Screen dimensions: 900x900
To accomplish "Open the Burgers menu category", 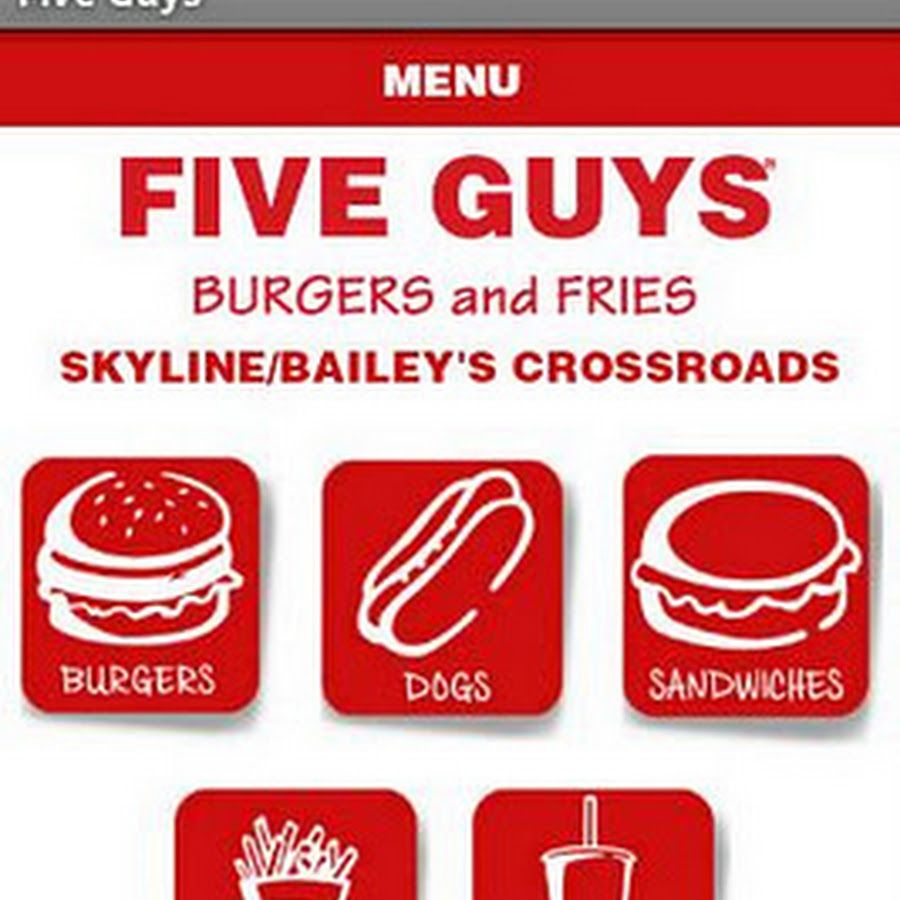I will [140, 585].
